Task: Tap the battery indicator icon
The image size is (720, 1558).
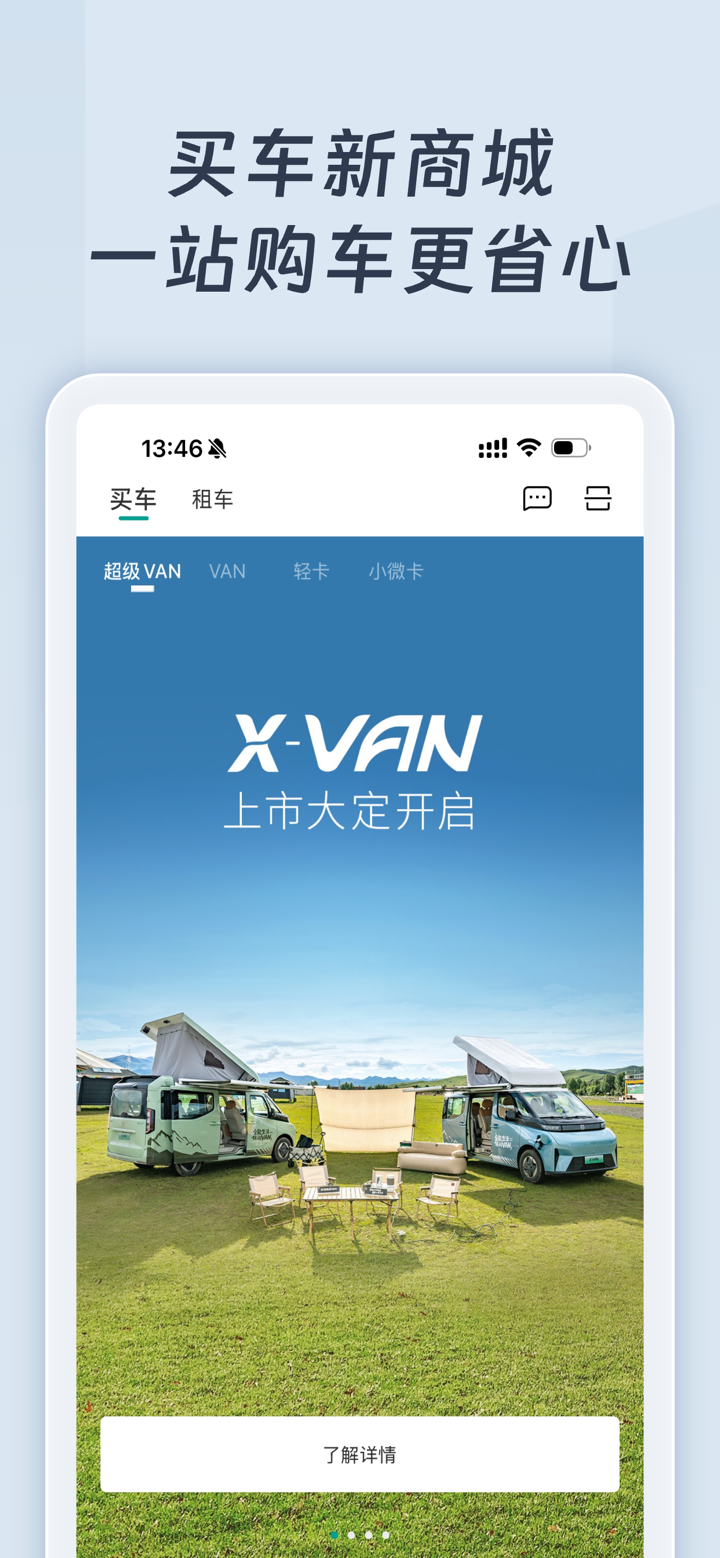Action: click(569, 447)
